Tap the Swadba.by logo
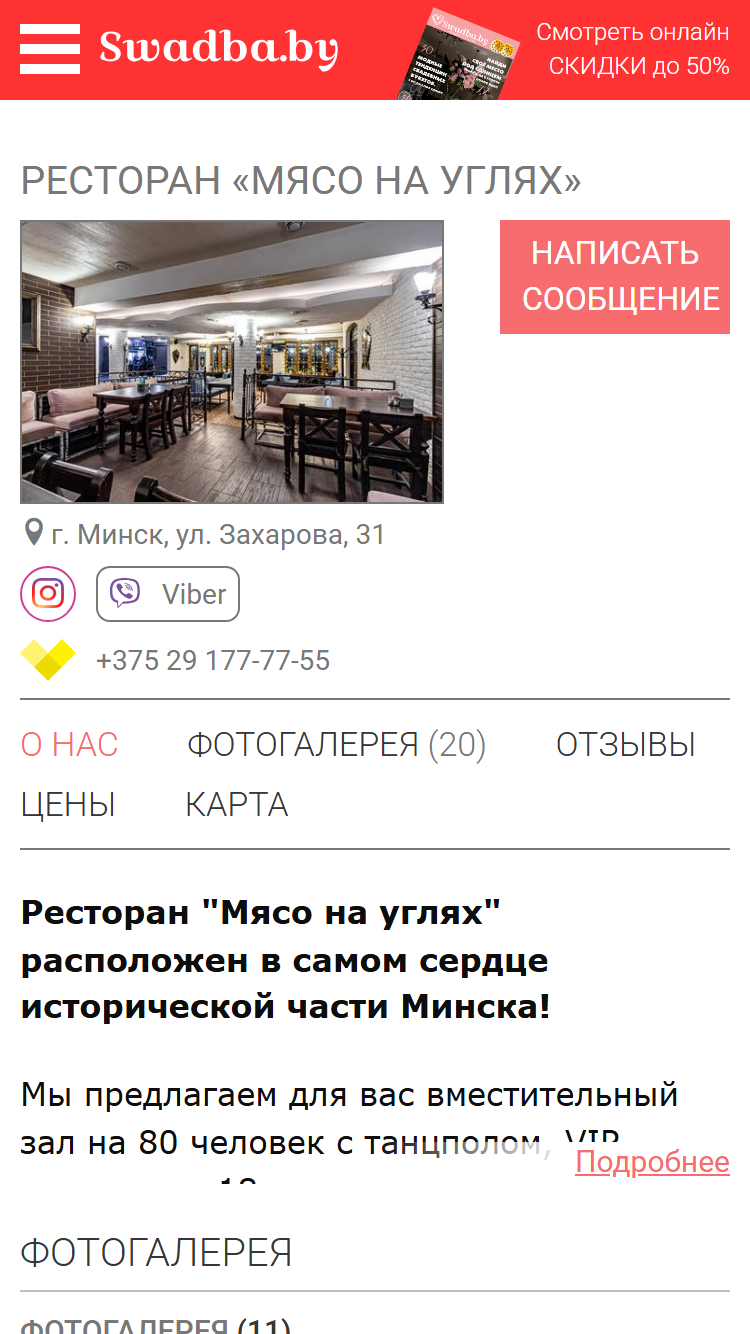This screenshot has width=750, height=1334. pyautogui.click(x=219, y=48)
